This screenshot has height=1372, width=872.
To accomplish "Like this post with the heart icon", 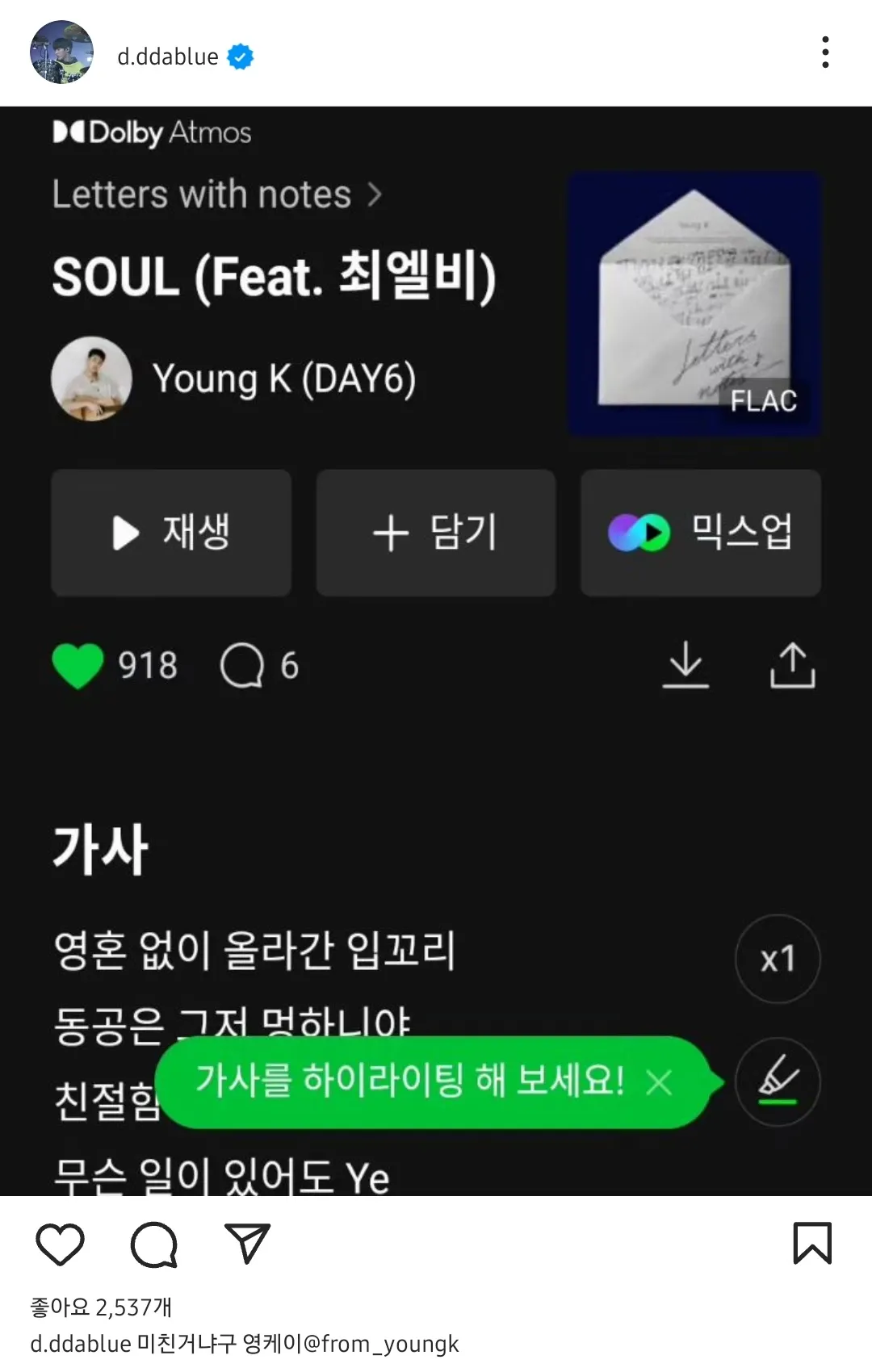I will [x=61, y=1244].
